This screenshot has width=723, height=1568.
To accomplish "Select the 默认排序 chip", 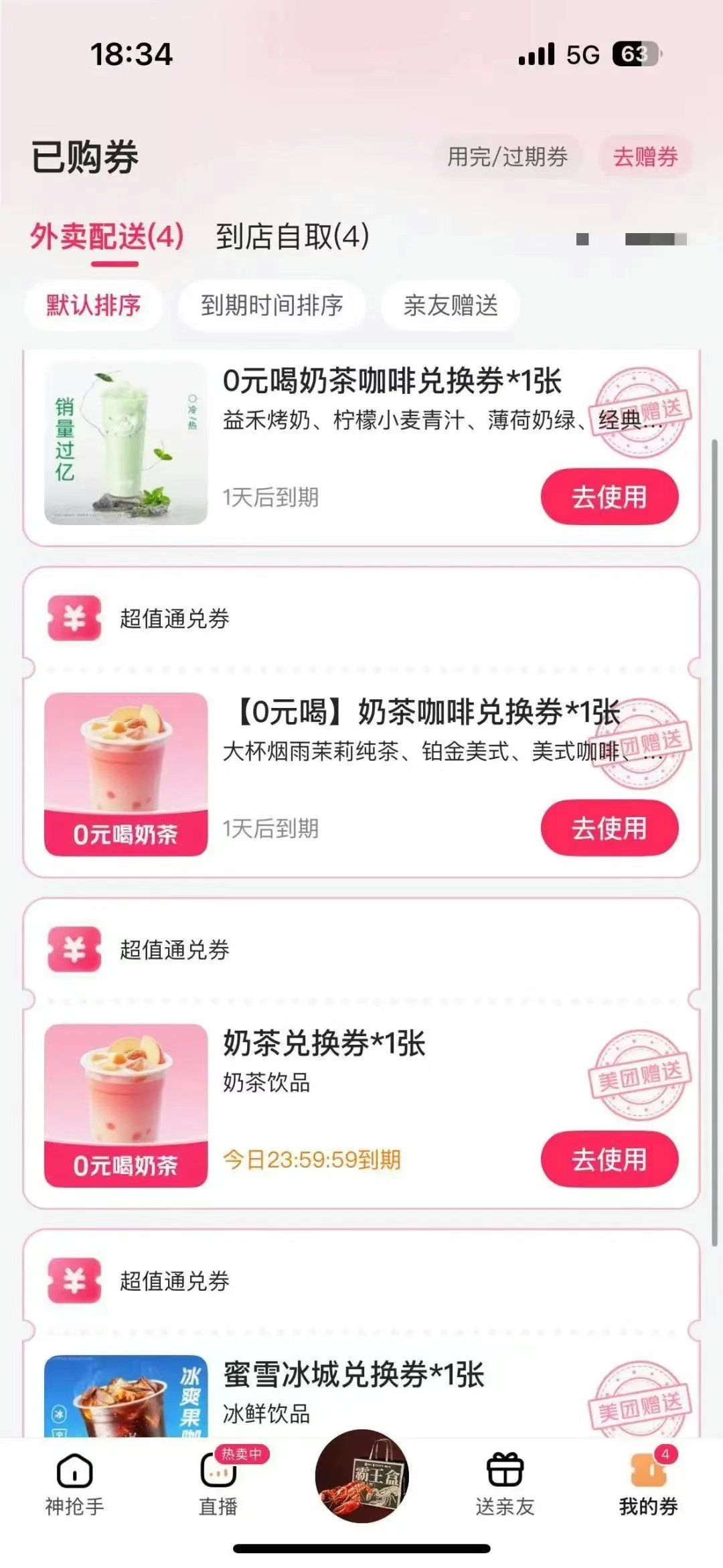I will (x=93, y=306).
